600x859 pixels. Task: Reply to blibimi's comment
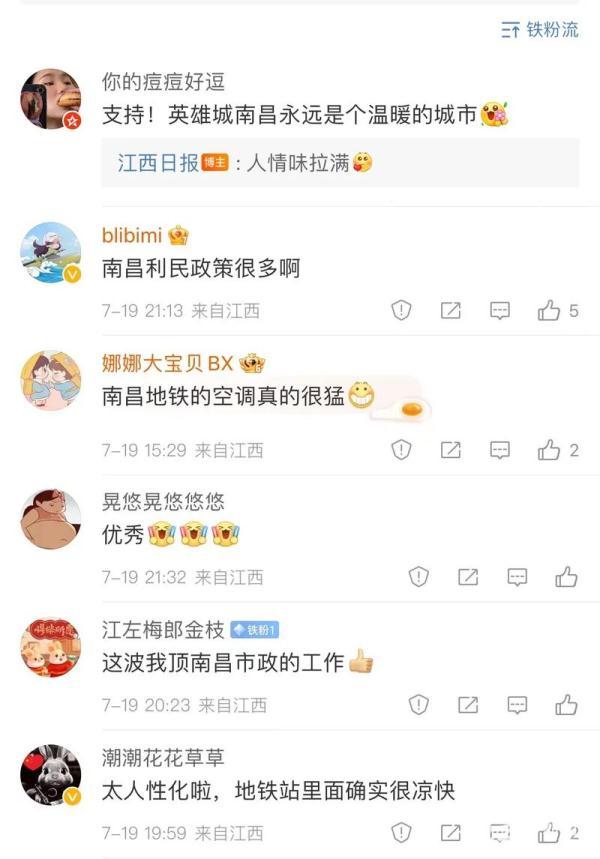500,311
